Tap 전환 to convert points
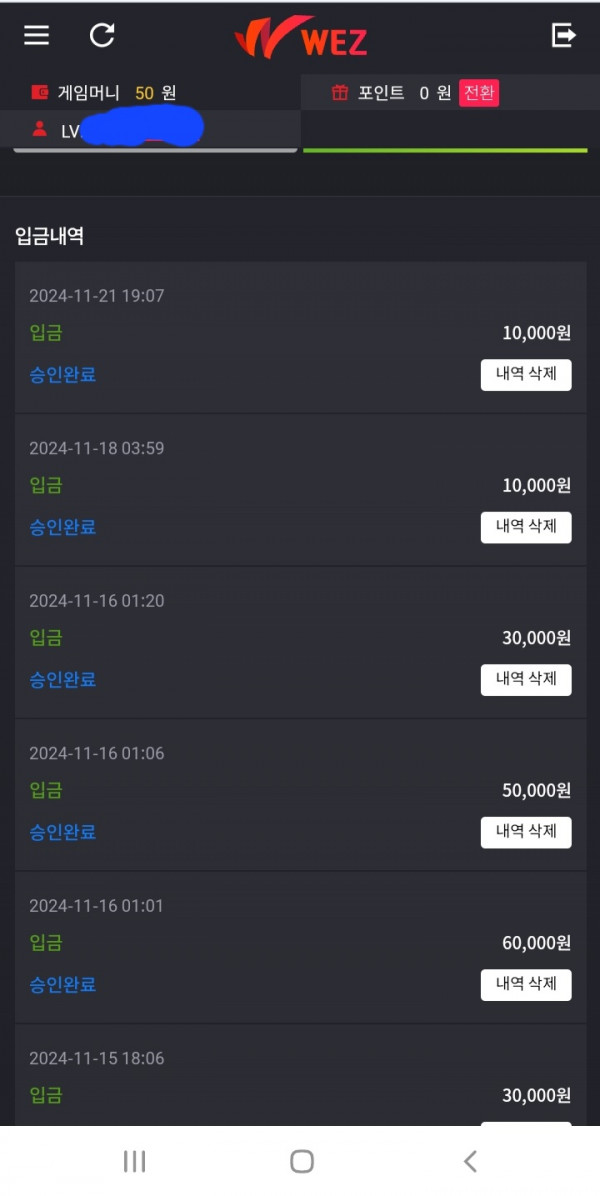Image resolution: width=600 pixels, height=1196 pixels. (479, 94)
